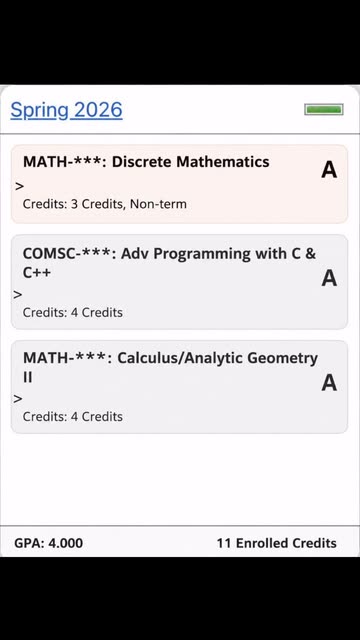Expand the chevron under Adv Programming with C & C++
360x640 pixels.
(x=18, y=294)
